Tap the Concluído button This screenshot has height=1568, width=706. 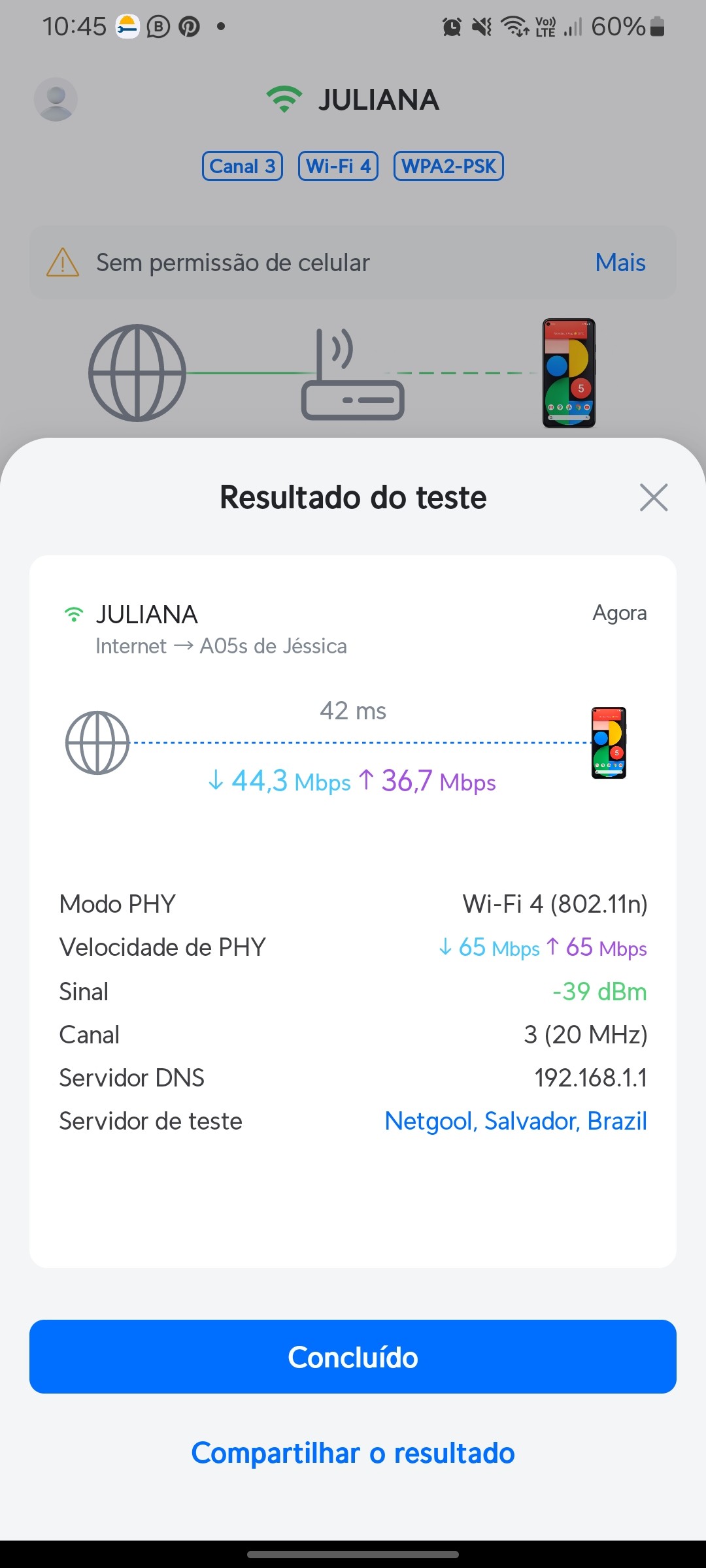pyautogui.click(x=353, y=1357)
